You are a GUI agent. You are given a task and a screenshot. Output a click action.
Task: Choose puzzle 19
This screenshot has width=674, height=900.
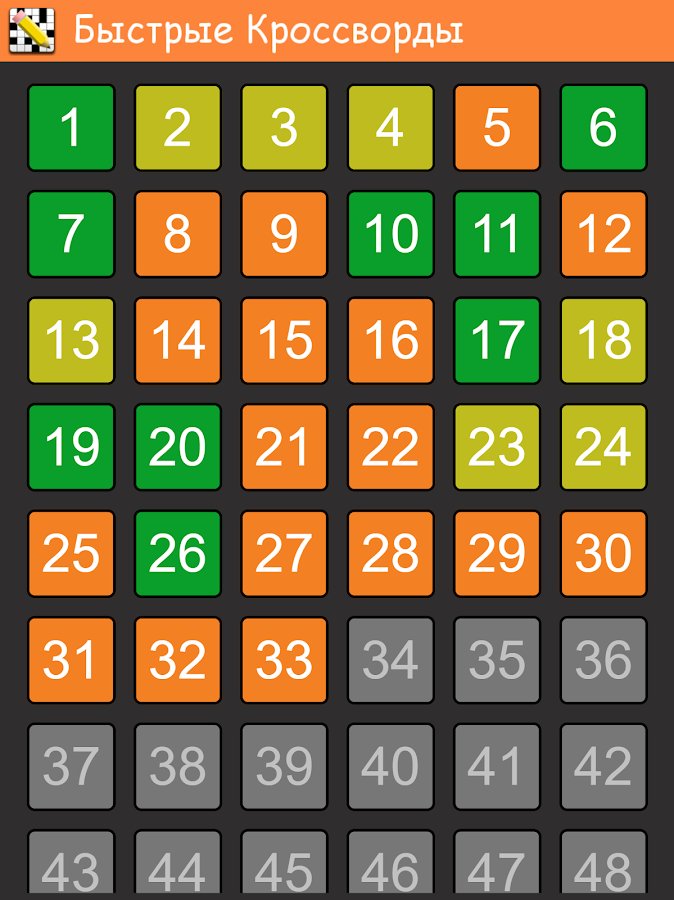71,447
